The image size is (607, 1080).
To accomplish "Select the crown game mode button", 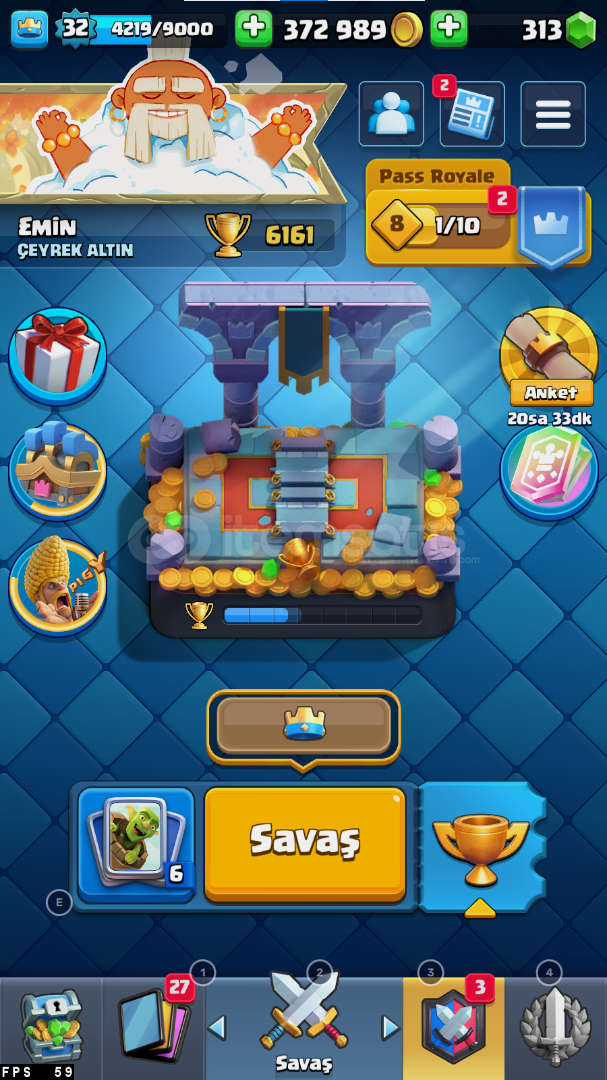I will pyautogui.click(x=304, y=724).
